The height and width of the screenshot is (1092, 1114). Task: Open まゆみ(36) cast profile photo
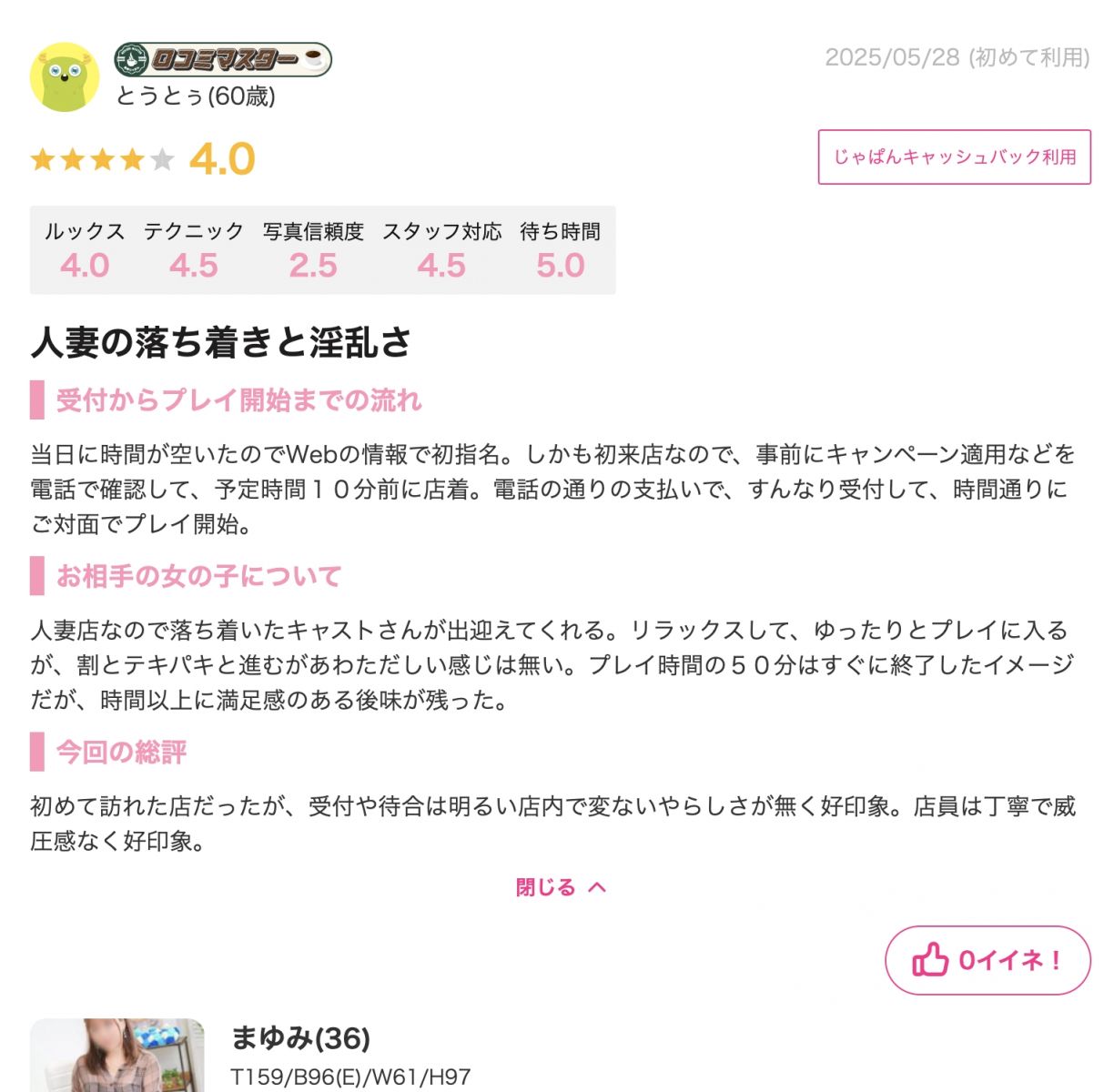tap(116, 1056)
